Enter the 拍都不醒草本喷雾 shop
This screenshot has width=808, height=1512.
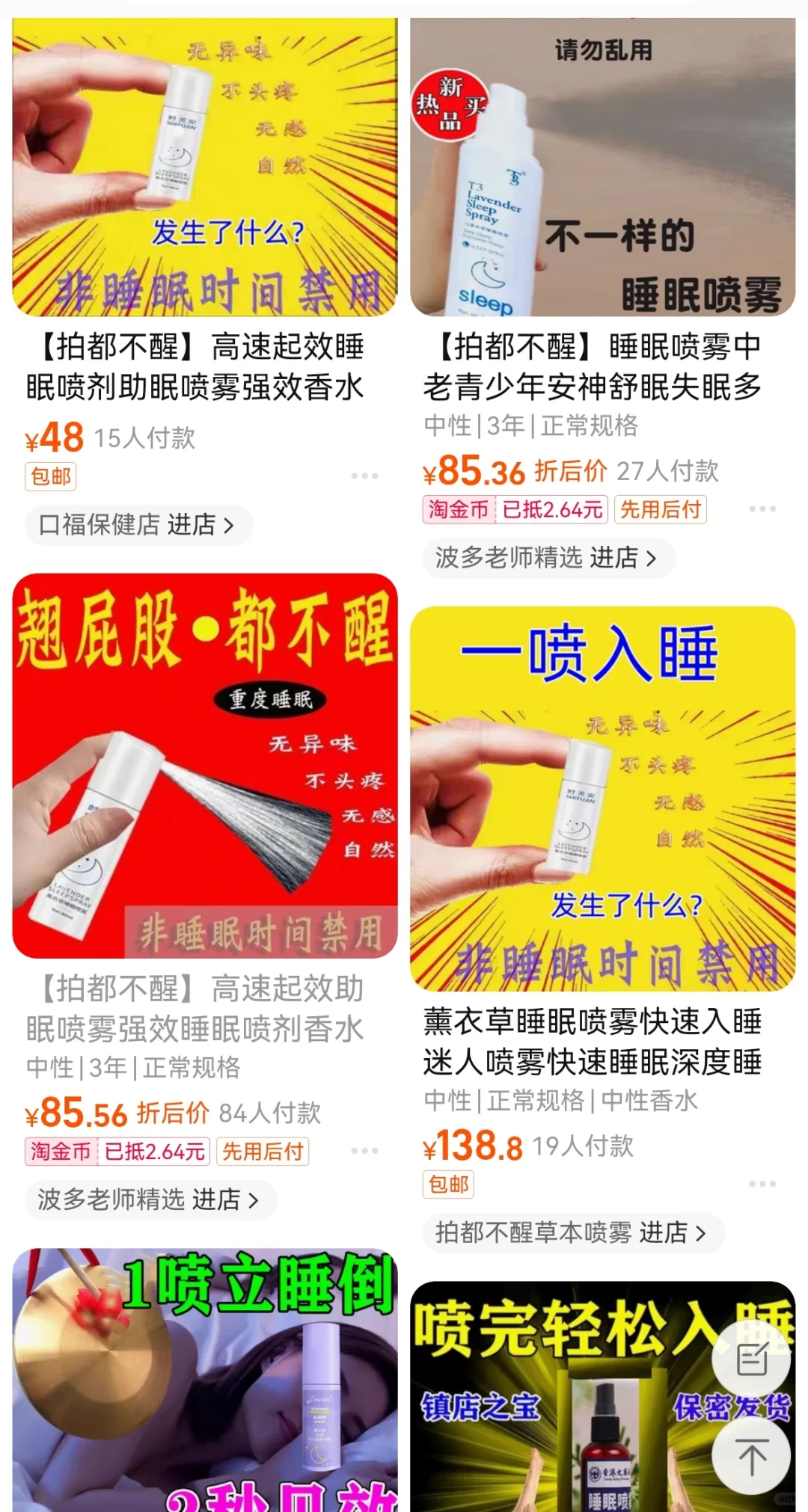coord(572,1232)
